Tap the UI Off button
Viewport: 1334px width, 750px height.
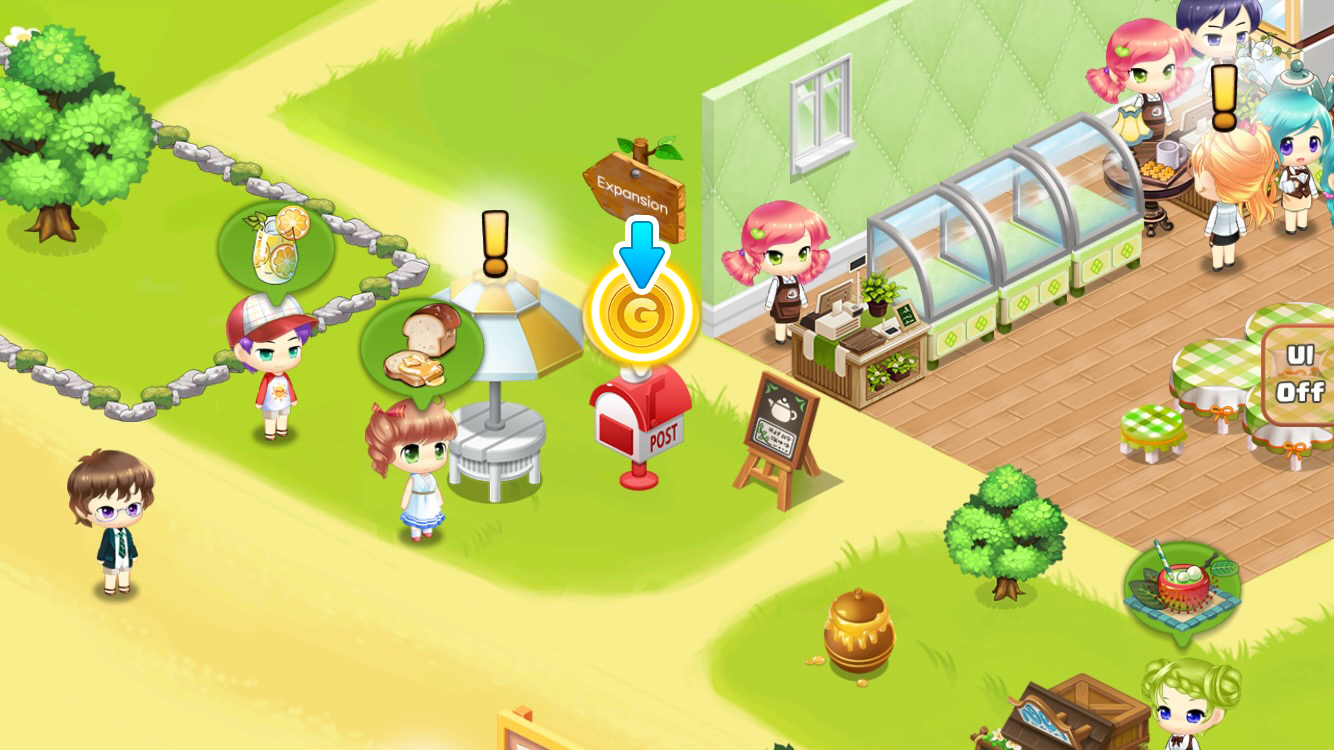1299,375
